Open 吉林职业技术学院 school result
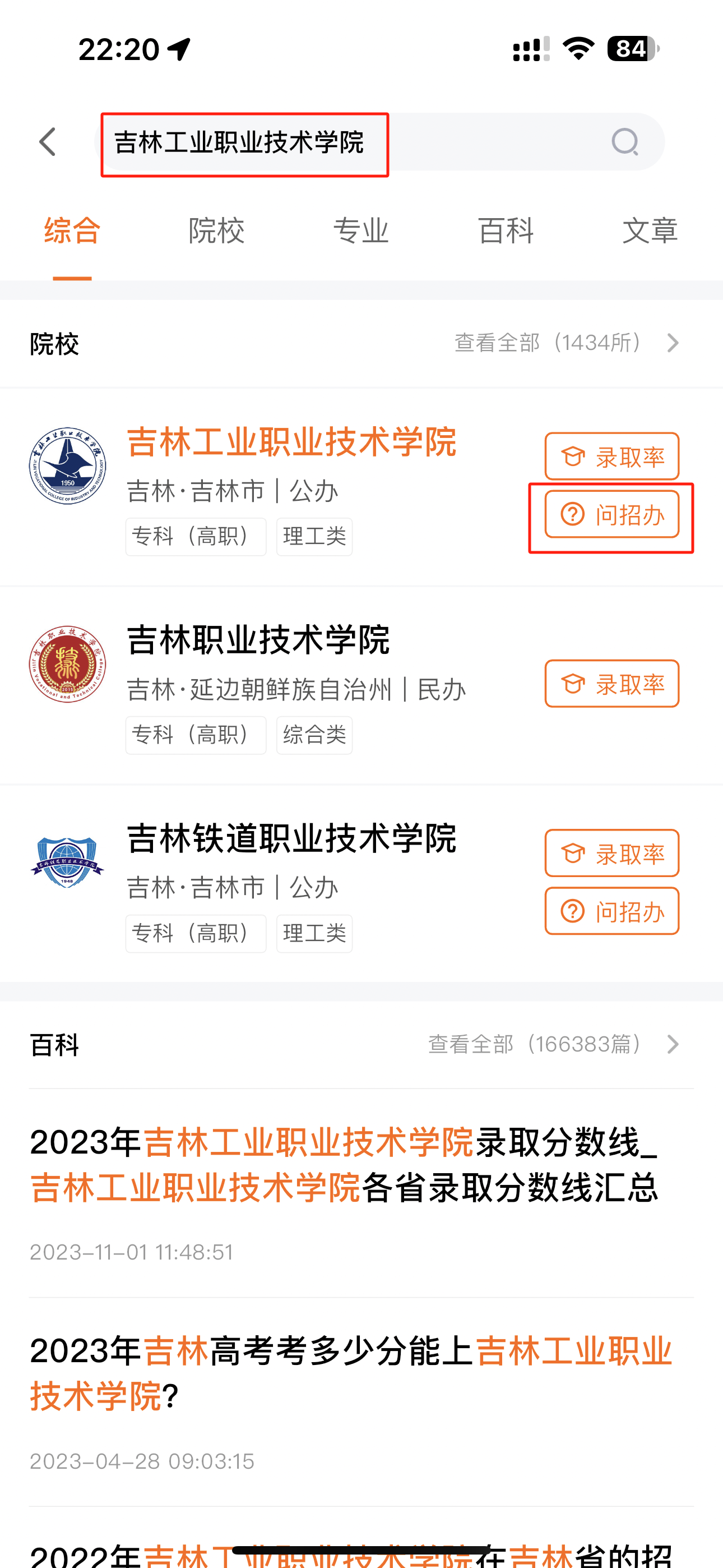 (x=258, y=640)
